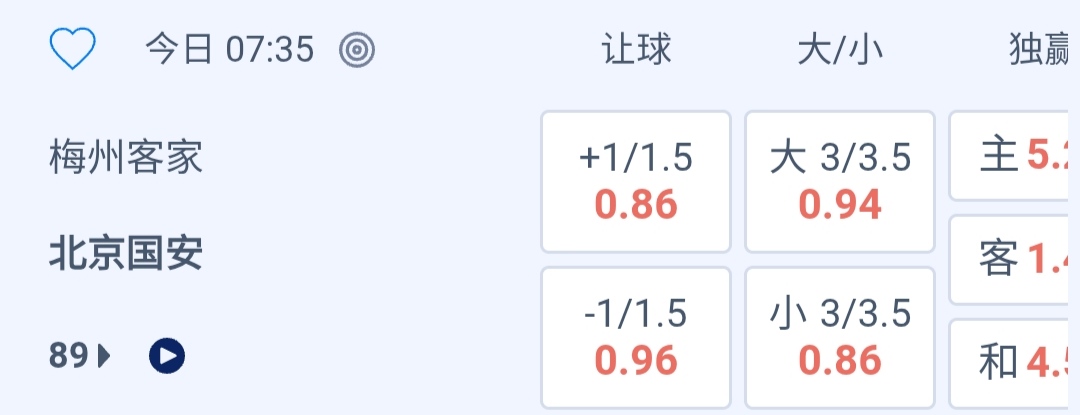Pick the 和 draw odds
This screenshot has width=1080, height=415.
tap(1014, 362)
